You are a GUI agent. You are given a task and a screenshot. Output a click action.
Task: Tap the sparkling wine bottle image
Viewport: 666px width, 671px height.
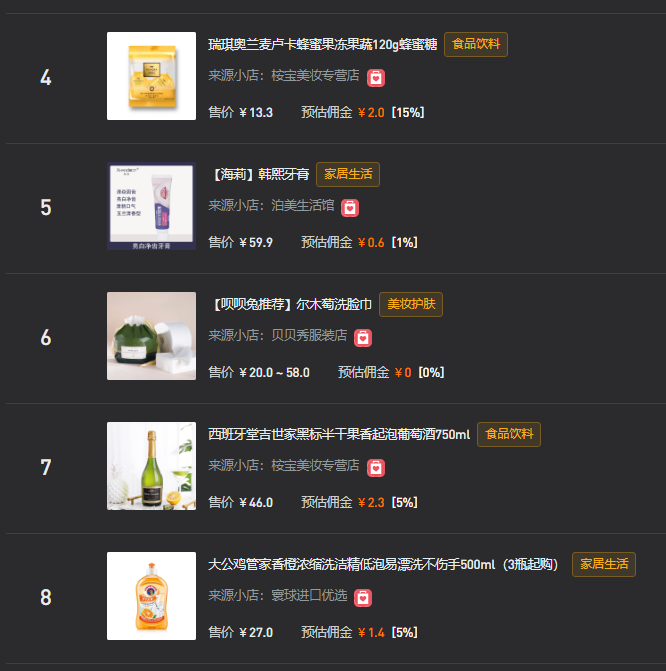(151, 466)
